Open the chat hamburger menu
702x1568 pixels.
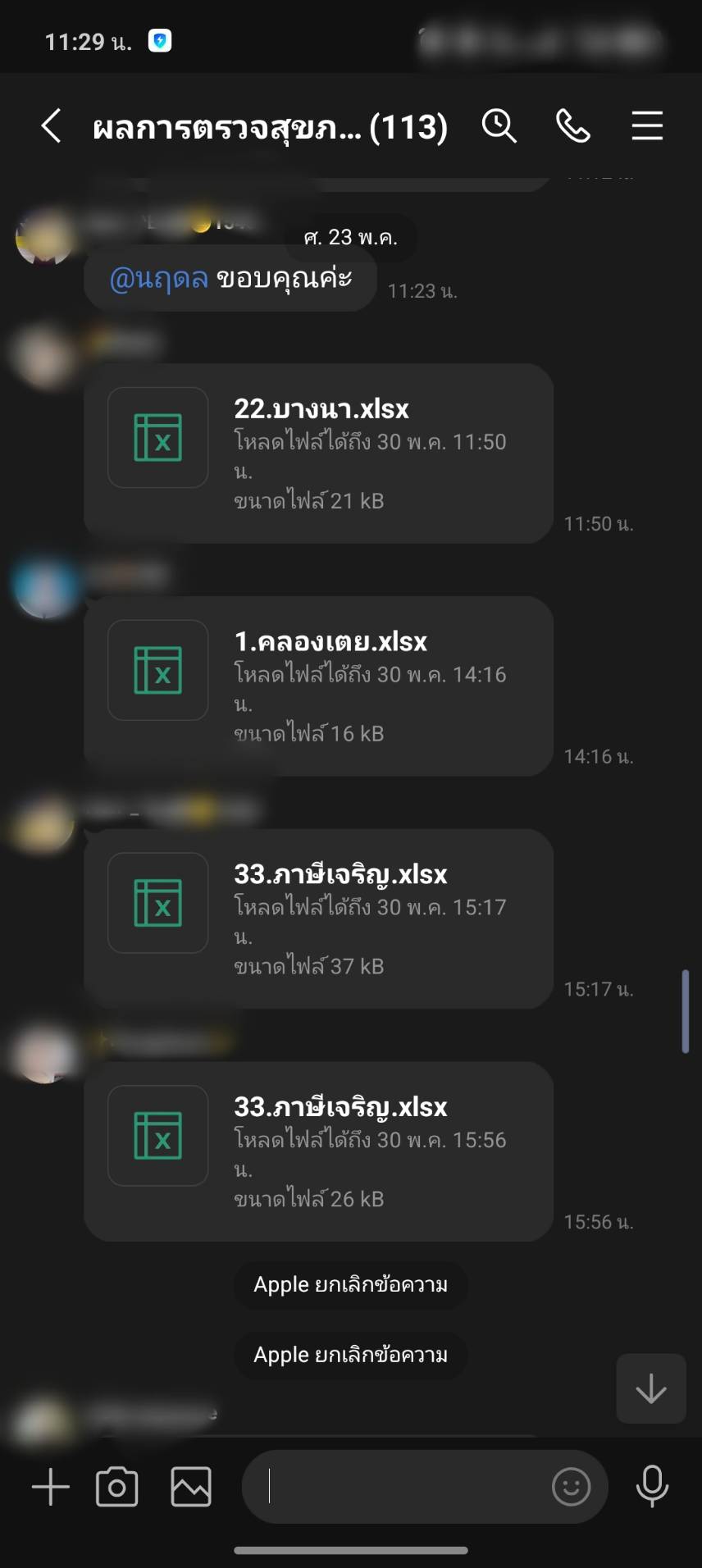(x=647, y=126)
